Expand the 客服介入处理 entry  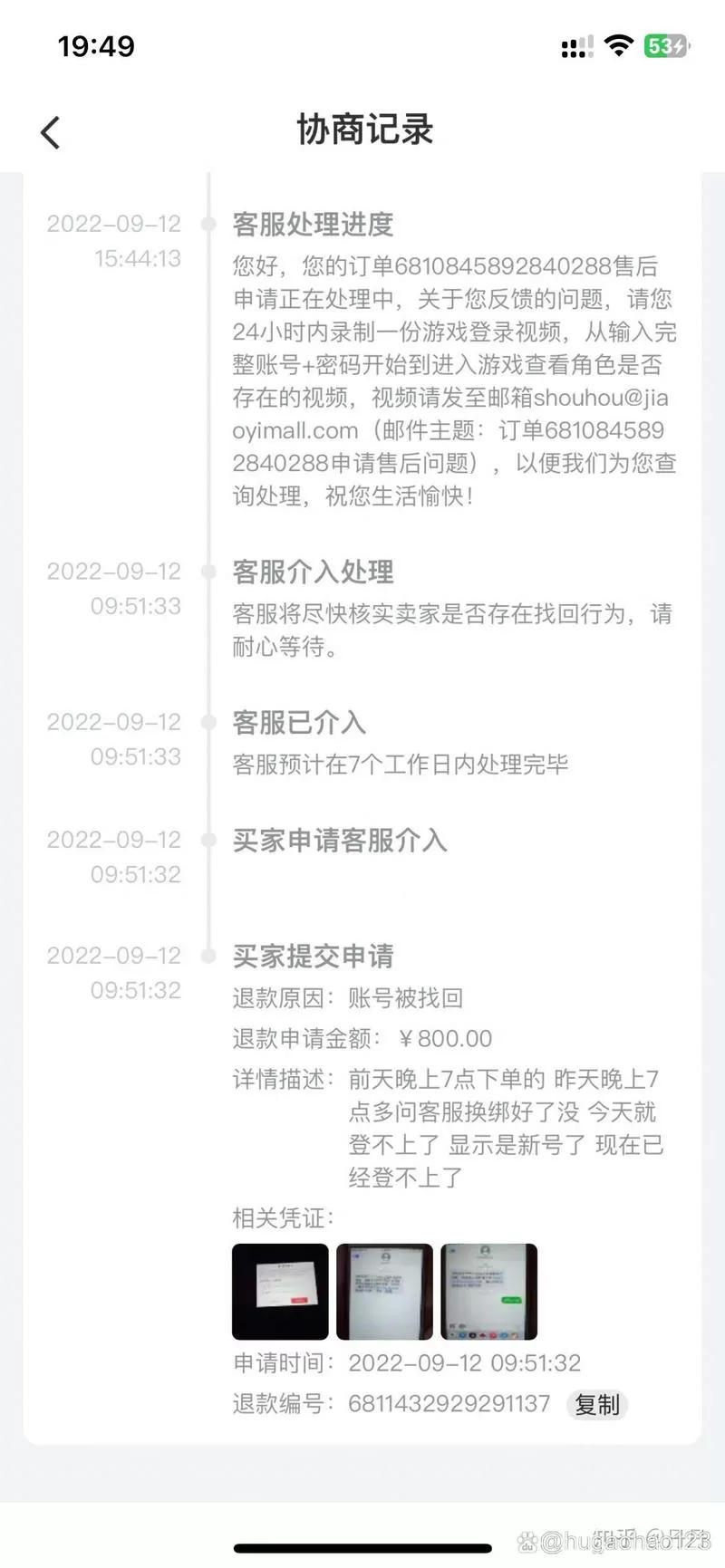coord(313,572)
